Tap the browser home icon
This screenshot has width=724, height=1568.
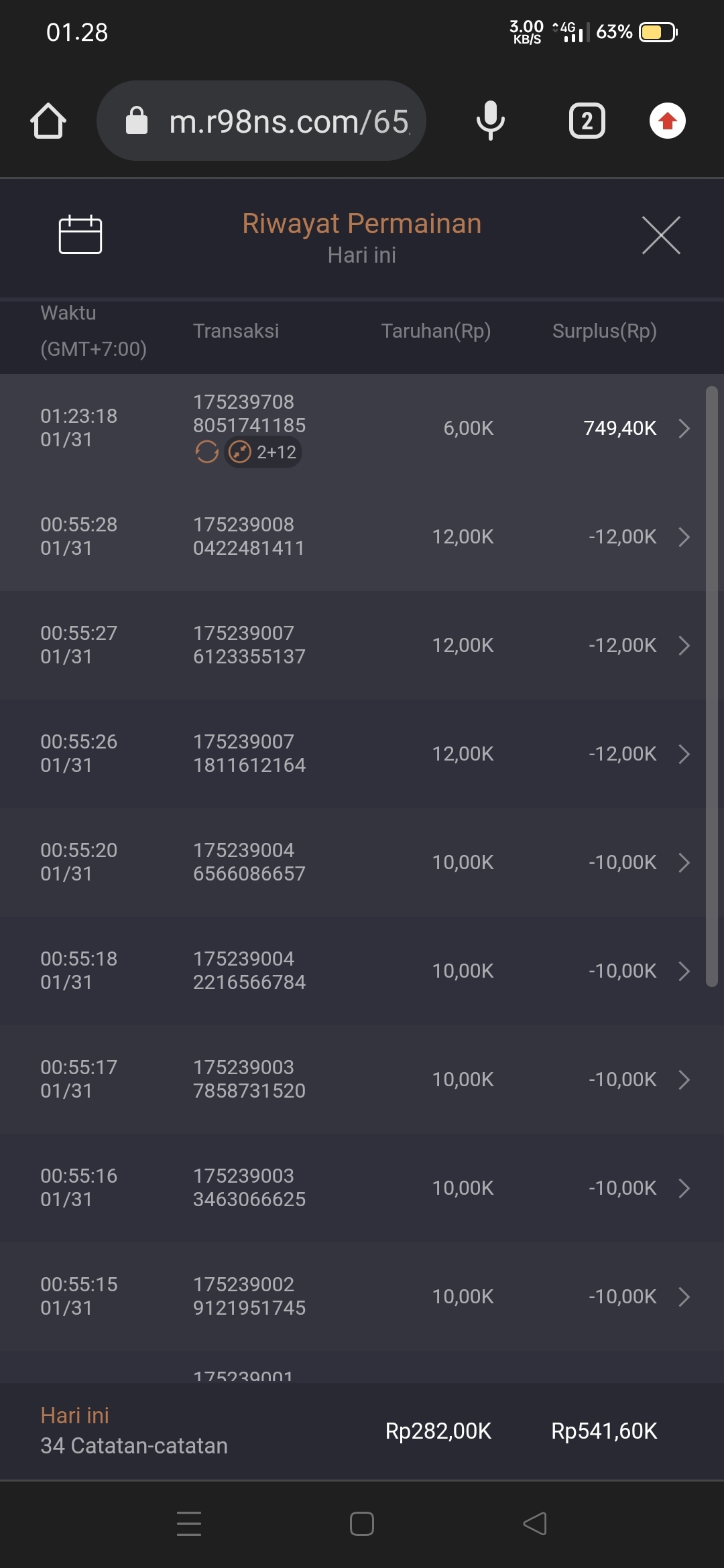click(x=48, y=121)
